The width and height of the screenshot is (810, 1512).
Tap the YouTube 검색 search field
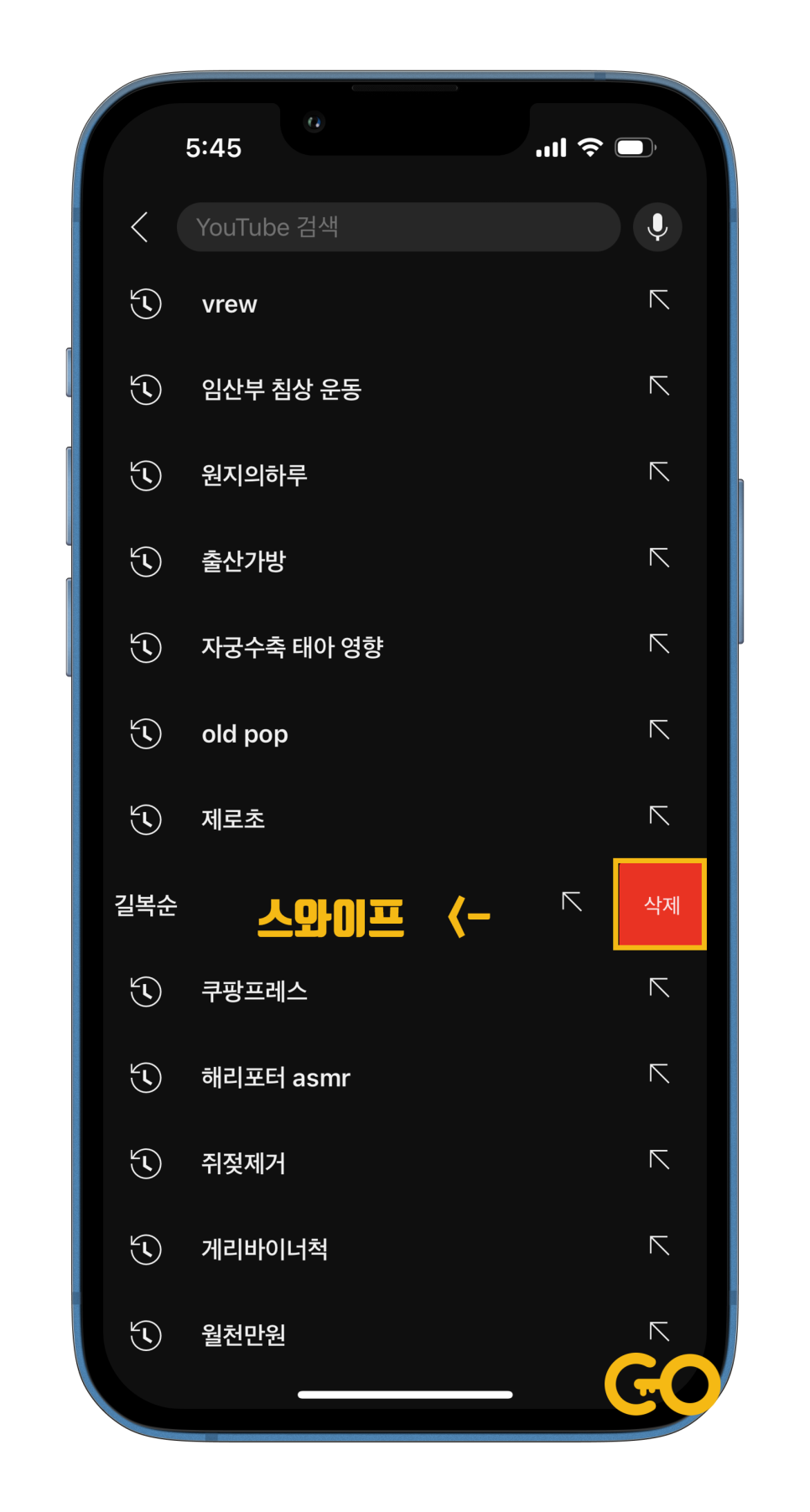click(398, 227)
